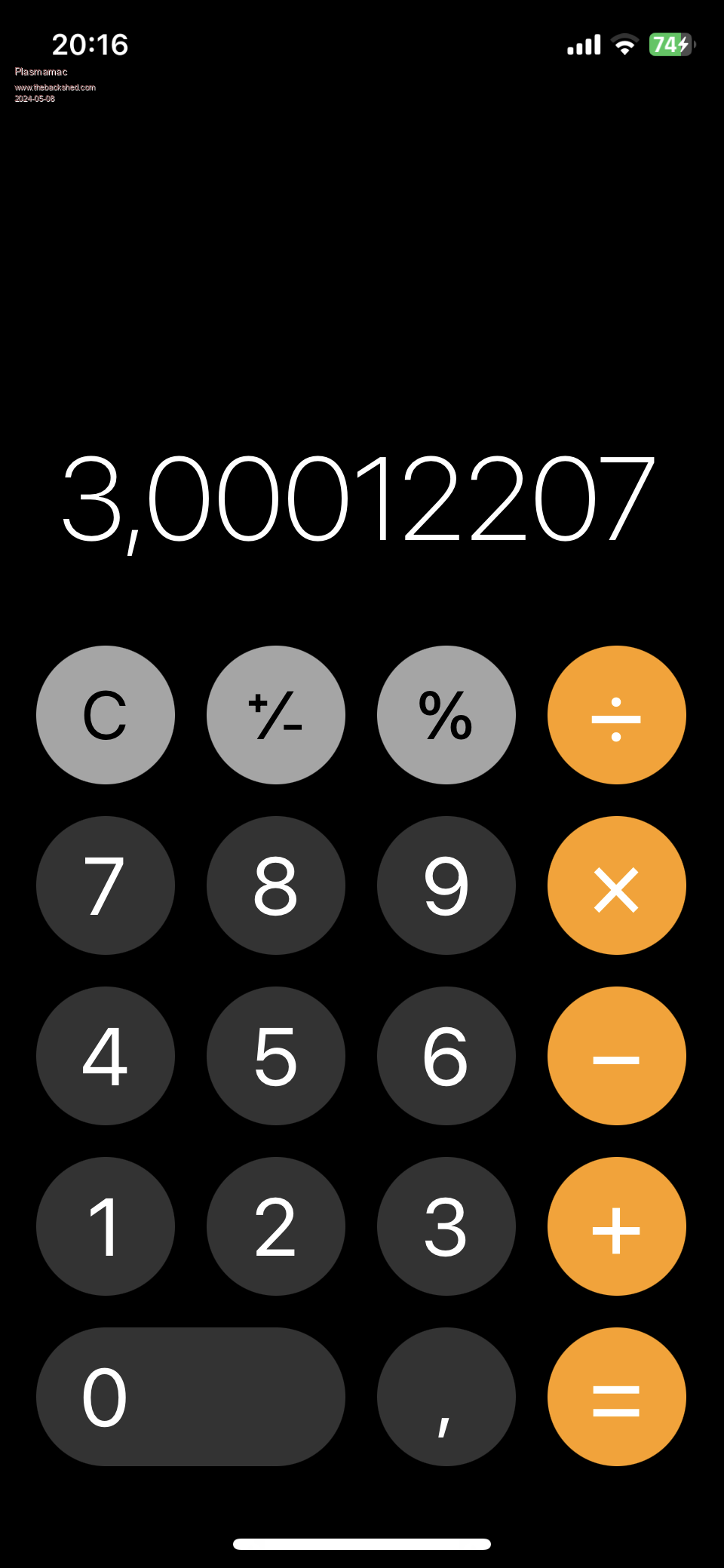Enter digit 2
Image resolution: width=724 pixels, height=1568 pixels.
point(276,1226)
